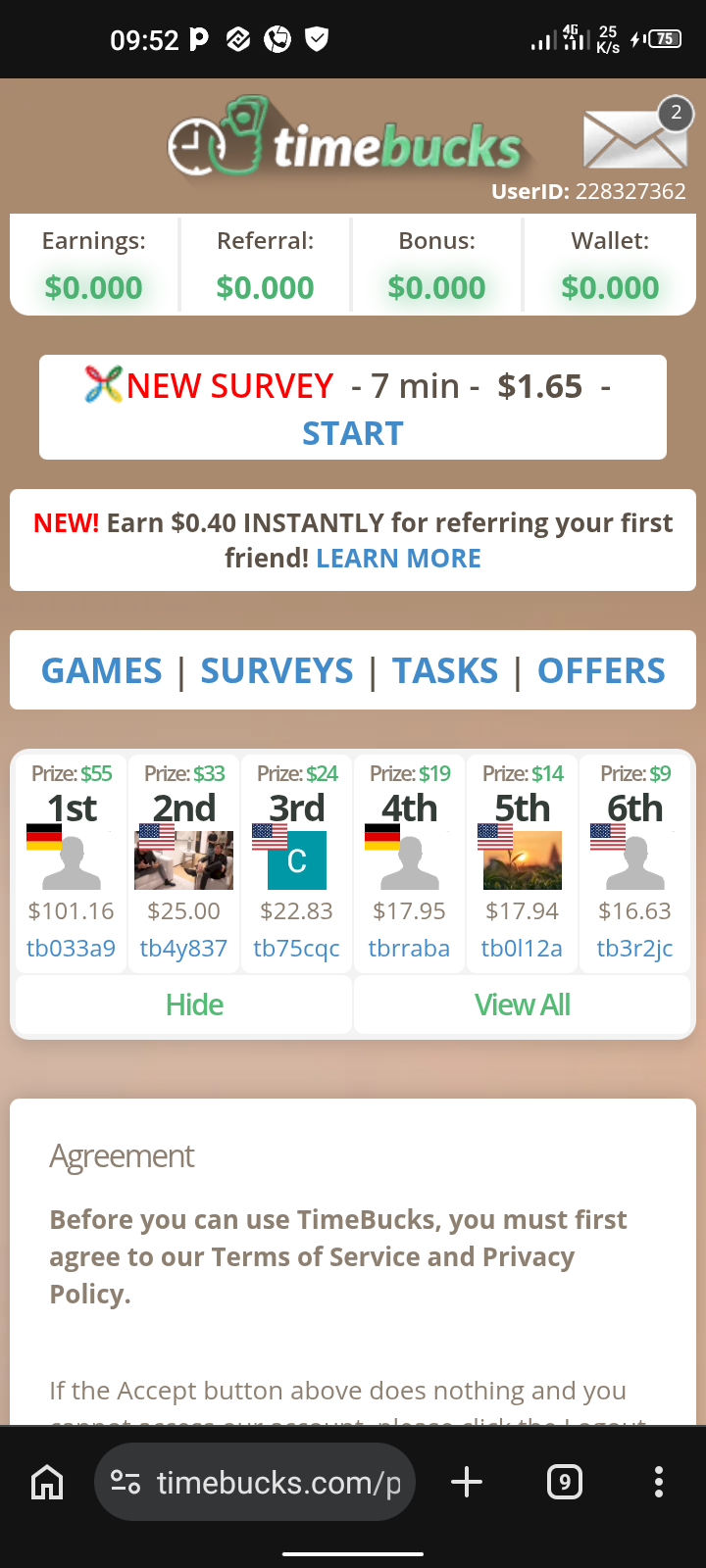Hide the leaderboard panel
The height and width of the screenshot is (1568, 706).
pos(194,1005)
